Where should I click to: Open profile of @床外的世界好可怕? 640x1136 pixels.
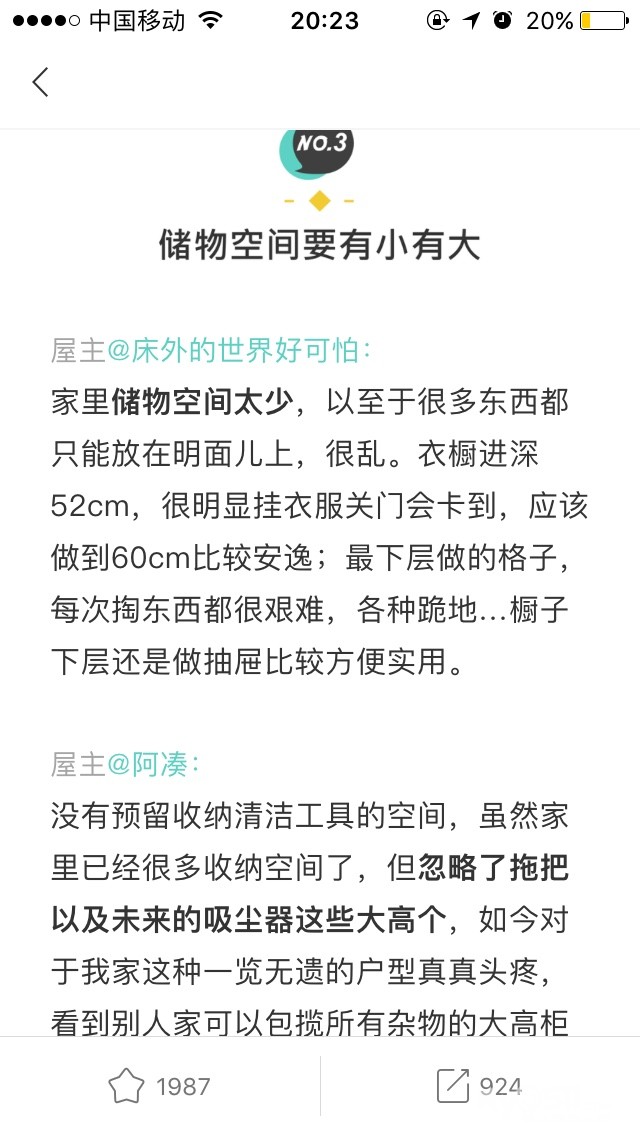point(238,351)
